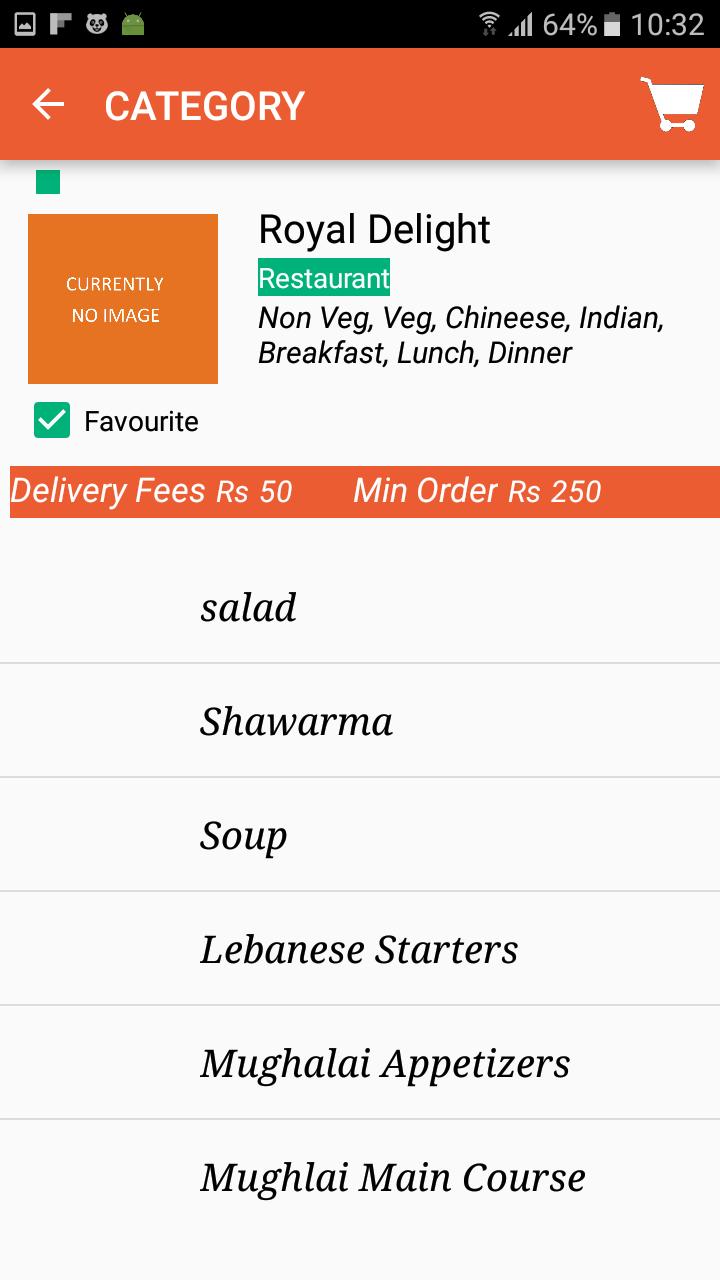This screenshot has height=1280, width=720.
Task: Open the shopping cart
Action: pyautogui.click(x=671, y=104)
